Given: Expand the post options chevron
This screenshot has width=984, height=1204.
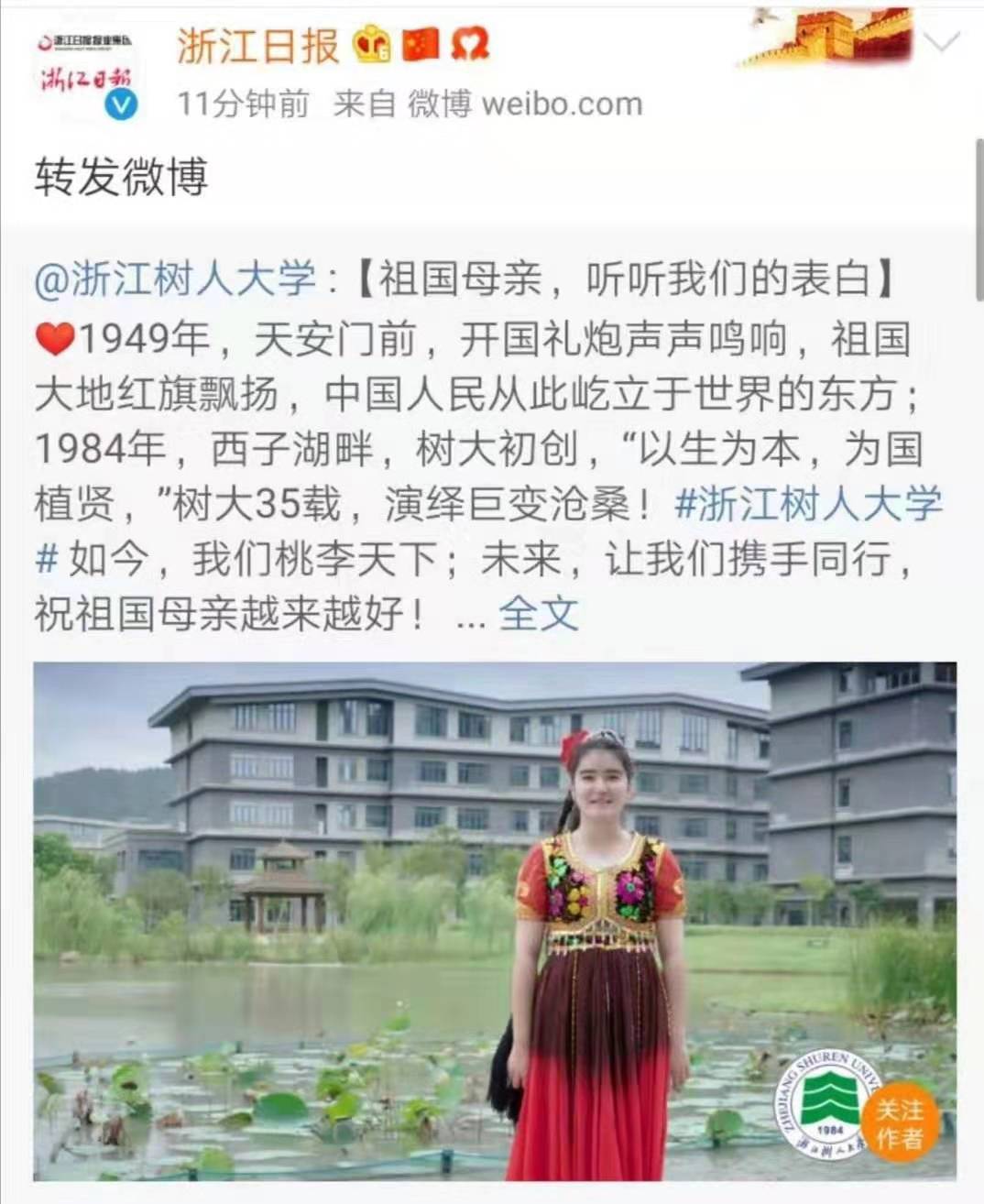Looking at the screenshot, I should tap(943, 41).
